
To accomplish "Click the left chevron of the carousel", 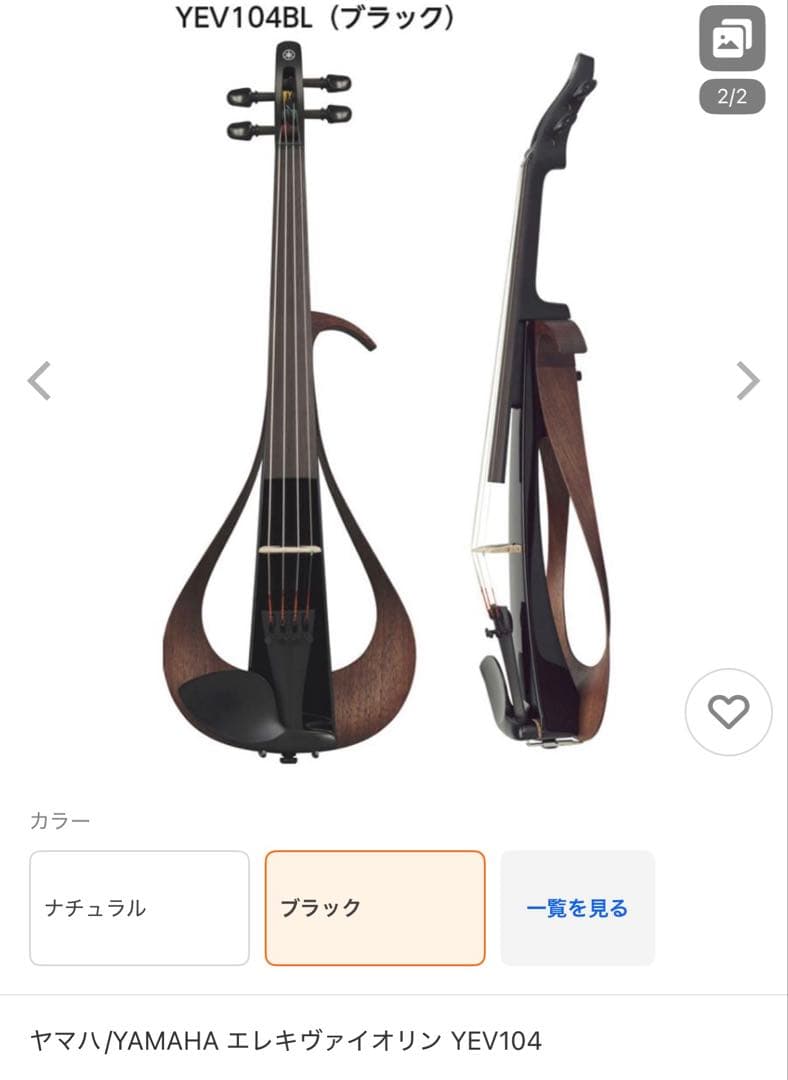I will (39, 381).
